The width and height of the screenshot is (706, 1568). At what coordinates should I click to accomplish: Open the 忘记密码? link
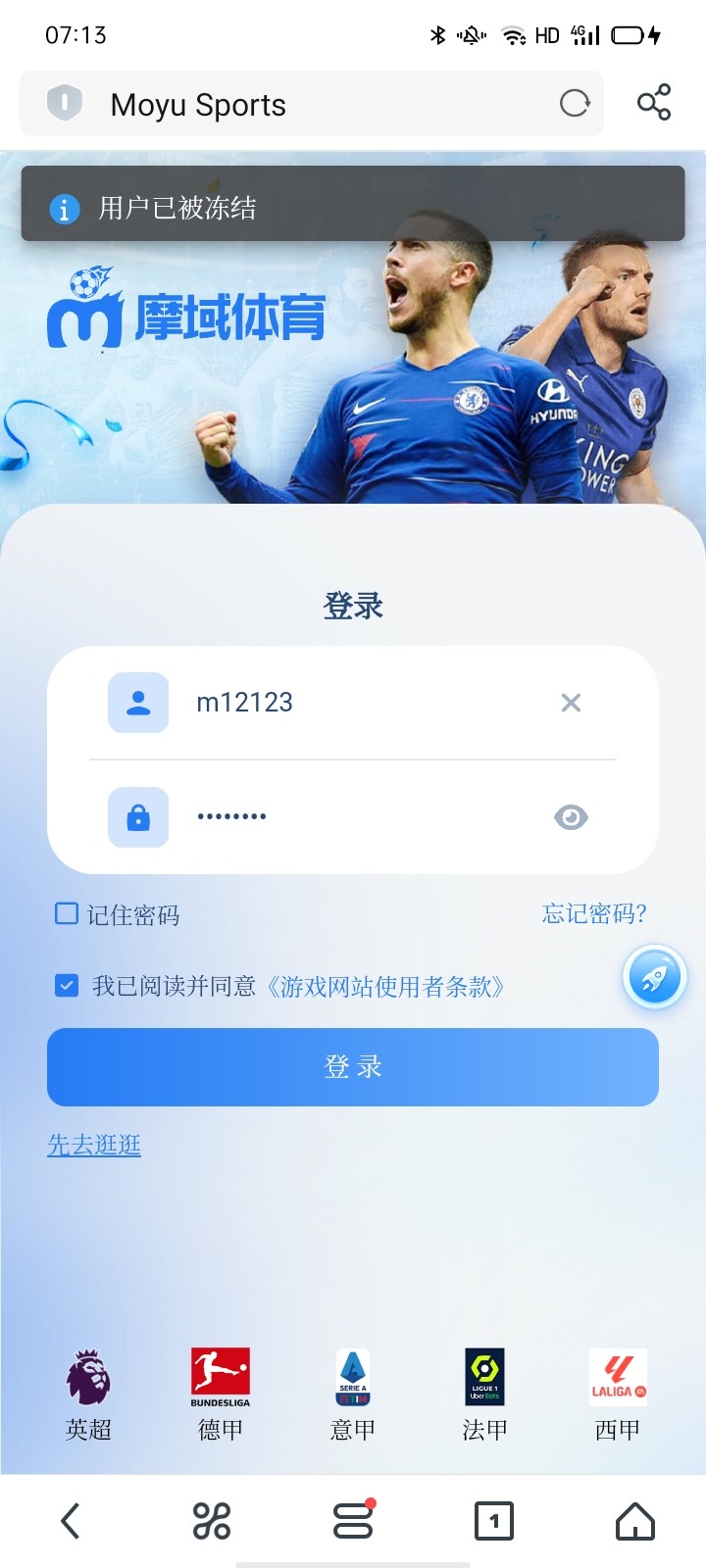(x=594, y=914)
